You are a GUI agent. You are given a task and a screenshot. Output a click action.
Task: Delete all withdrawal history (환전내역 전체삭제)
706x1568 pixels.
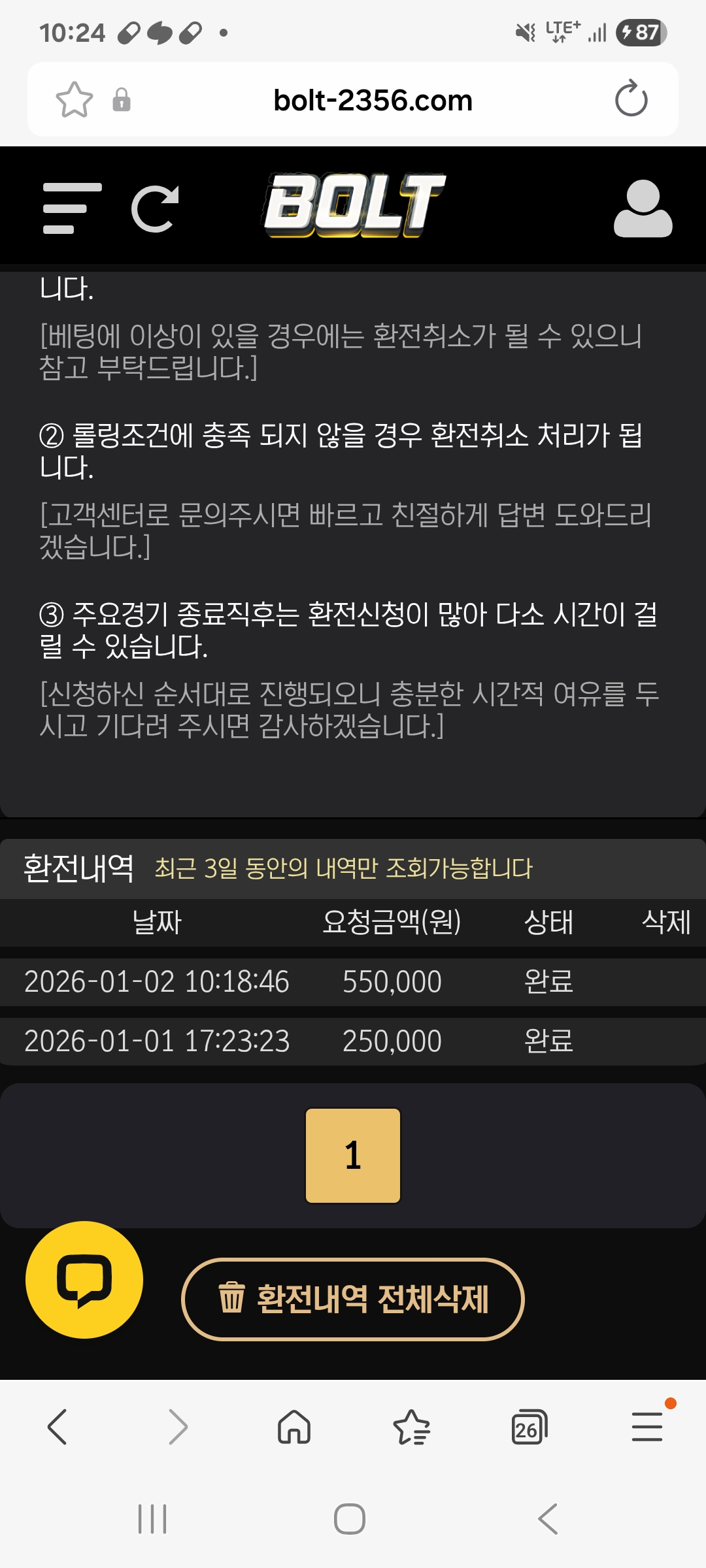pos(353,1299)
